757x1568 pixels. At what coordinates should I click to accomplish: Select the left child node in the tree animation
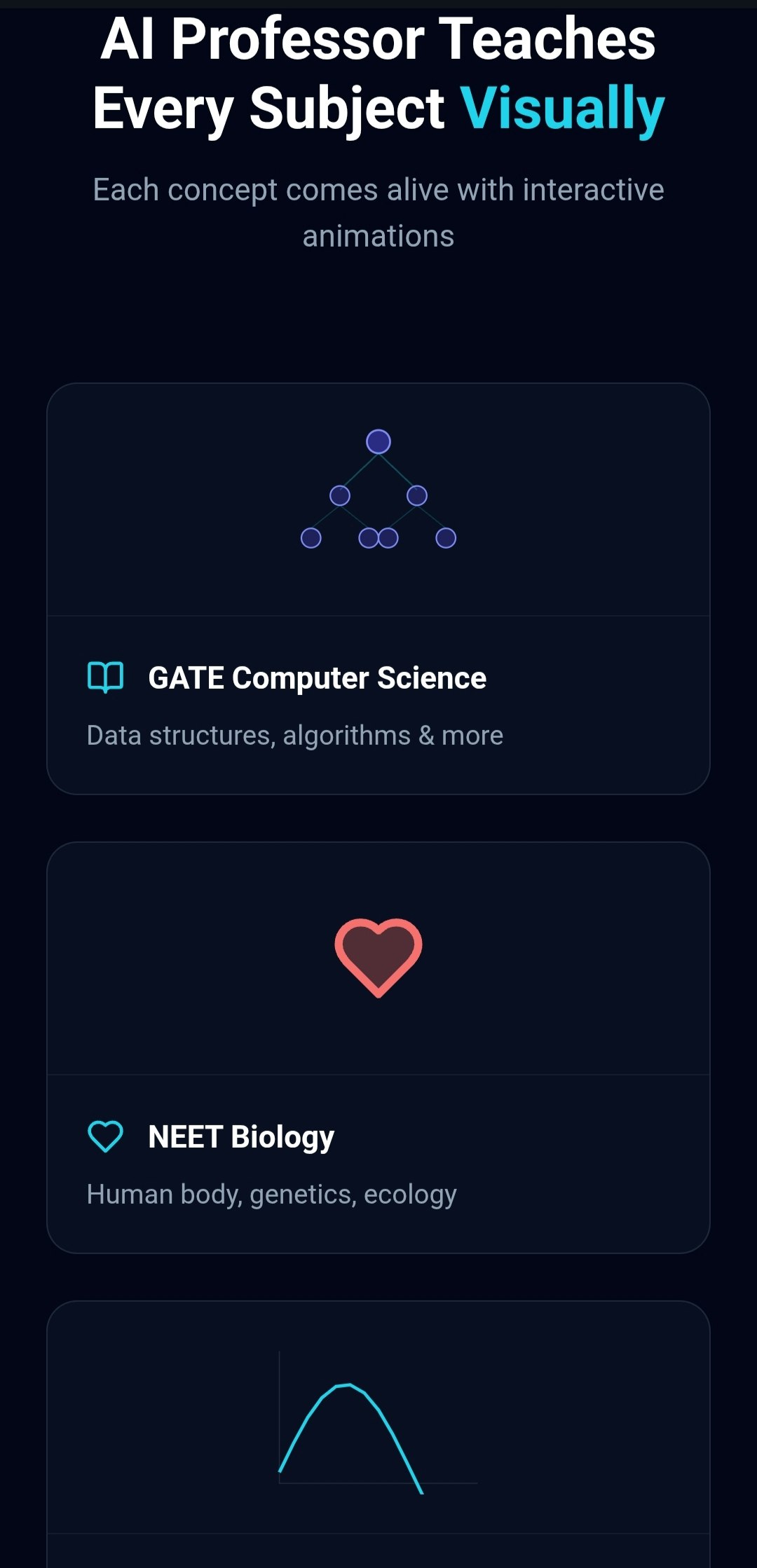[x=341, y=495]
